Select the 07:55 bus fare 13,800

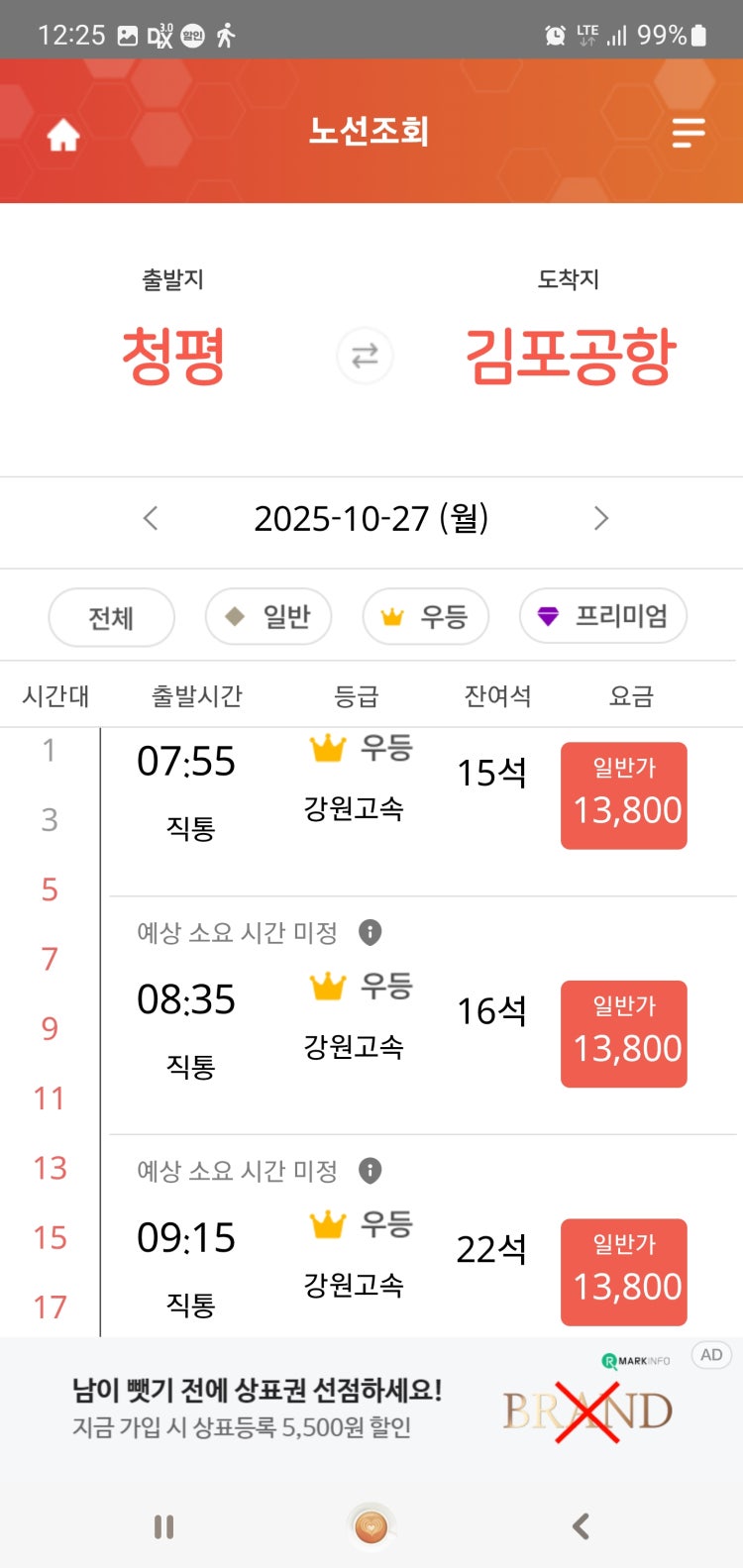[624, 795]
